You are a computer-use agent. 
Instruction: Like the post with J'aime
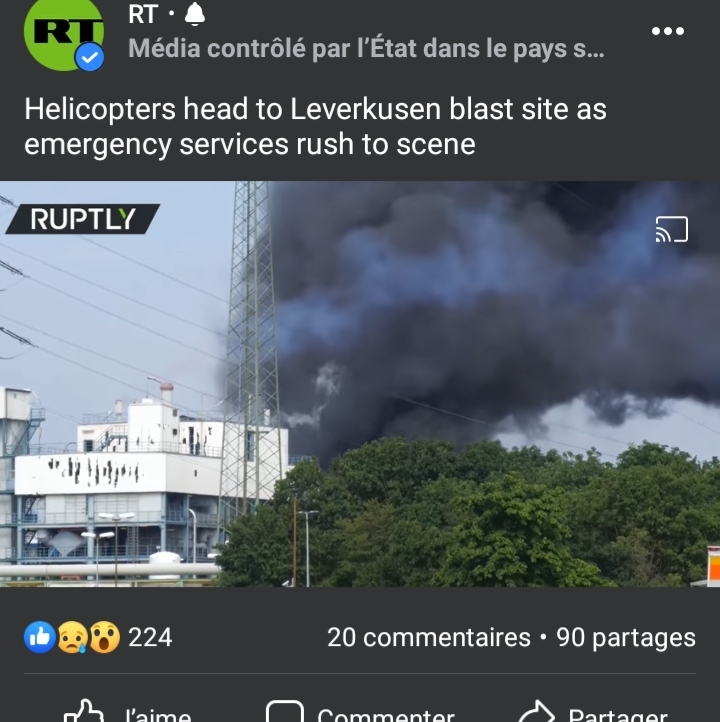(x=126, y=712)
